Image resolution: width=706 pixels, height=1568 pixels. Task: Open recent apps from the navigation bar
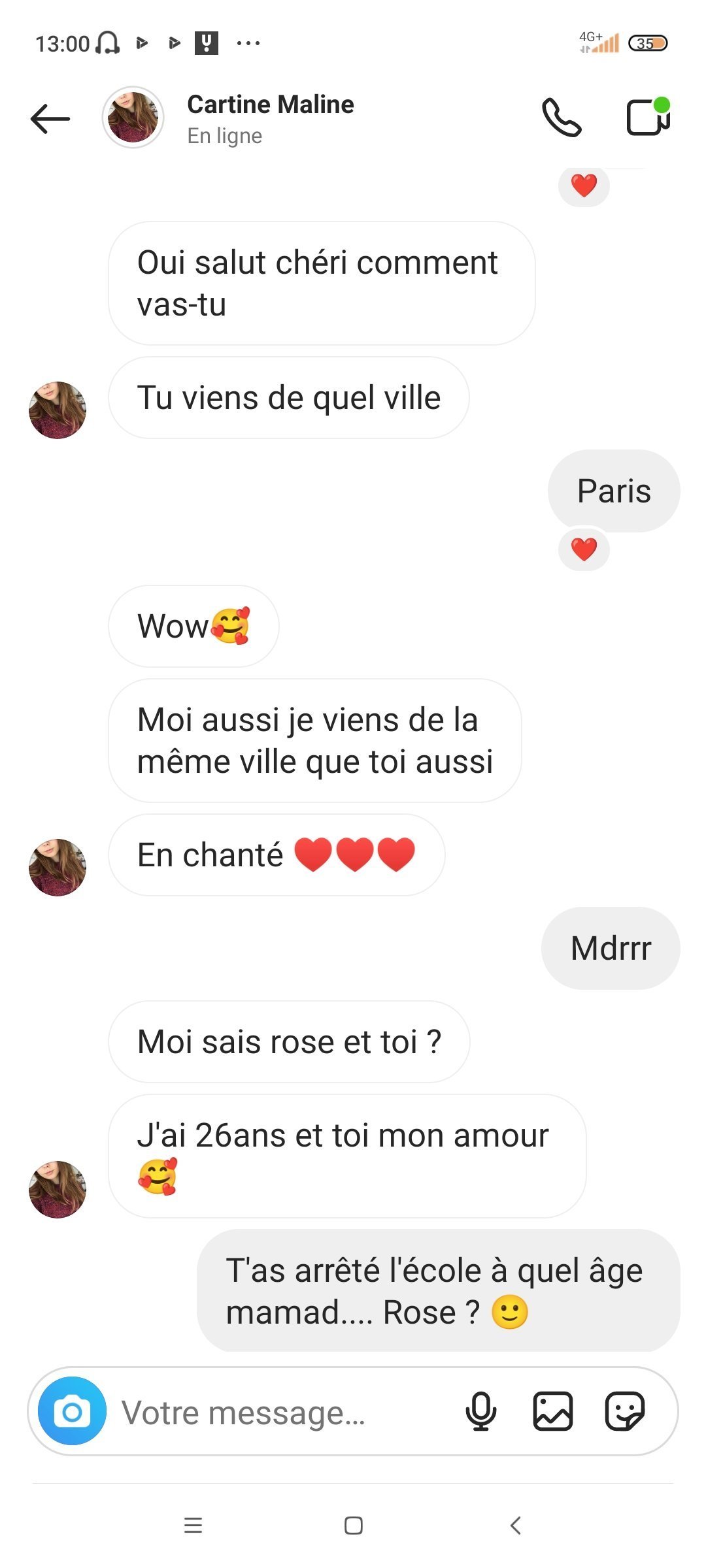pyautogui.click(x=193, y=1526)
